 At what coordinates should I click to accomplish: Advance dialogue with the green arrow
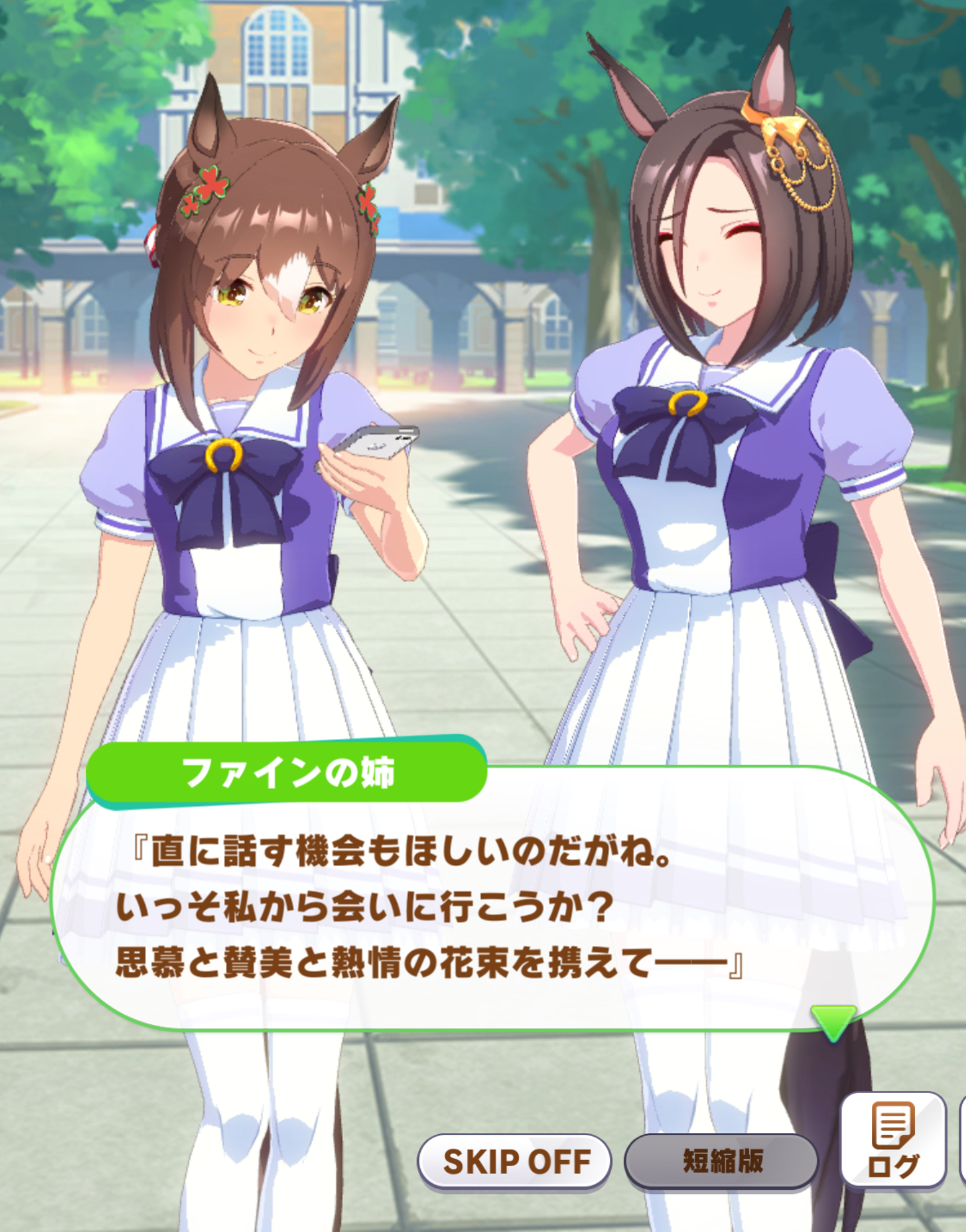pos(833,1022)
